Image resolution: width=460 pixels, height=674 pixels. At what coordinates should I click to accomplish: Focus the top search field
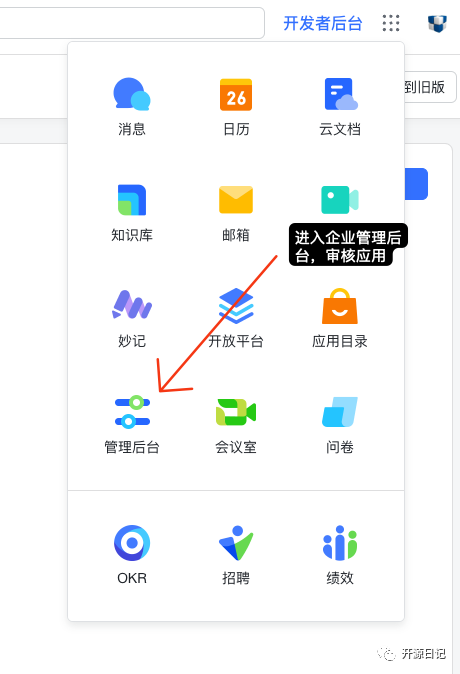pyautogui.click(x=132, y=23)
